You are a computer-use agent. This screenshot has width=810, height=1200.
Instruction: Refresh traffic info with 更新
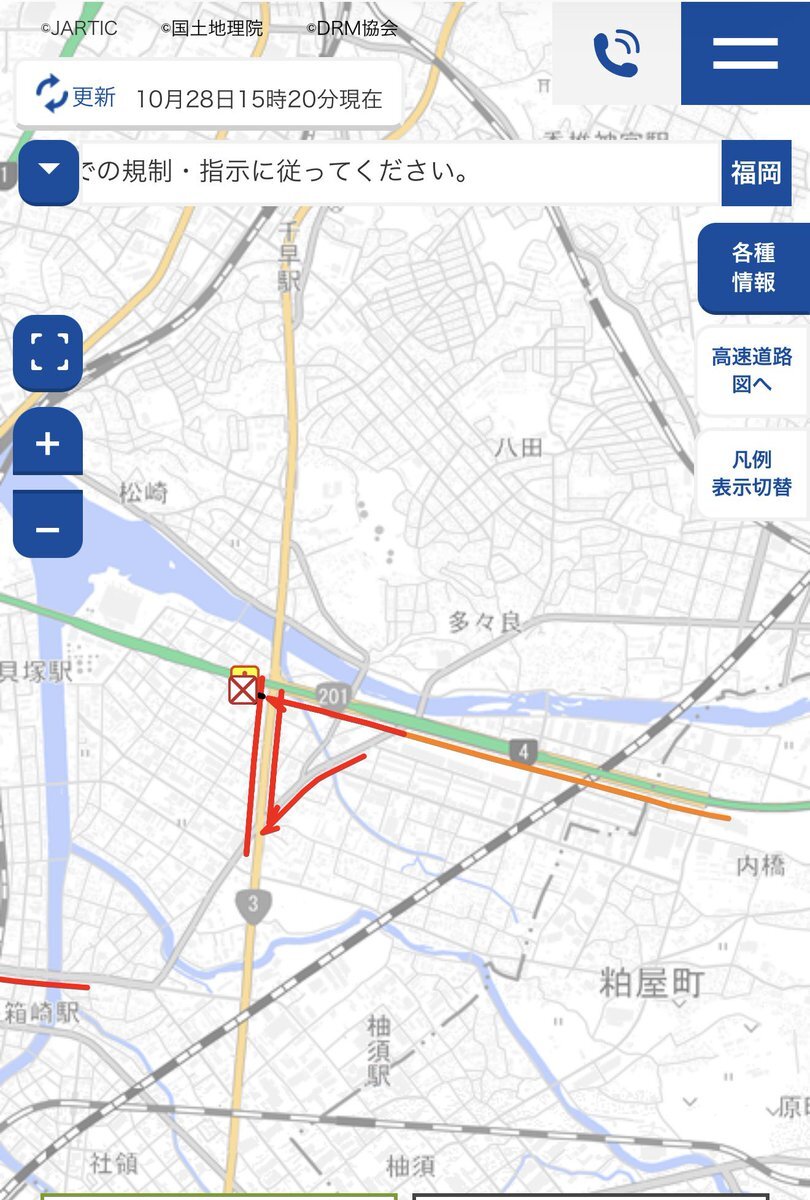pyautogui.click(x=77, y=96)
